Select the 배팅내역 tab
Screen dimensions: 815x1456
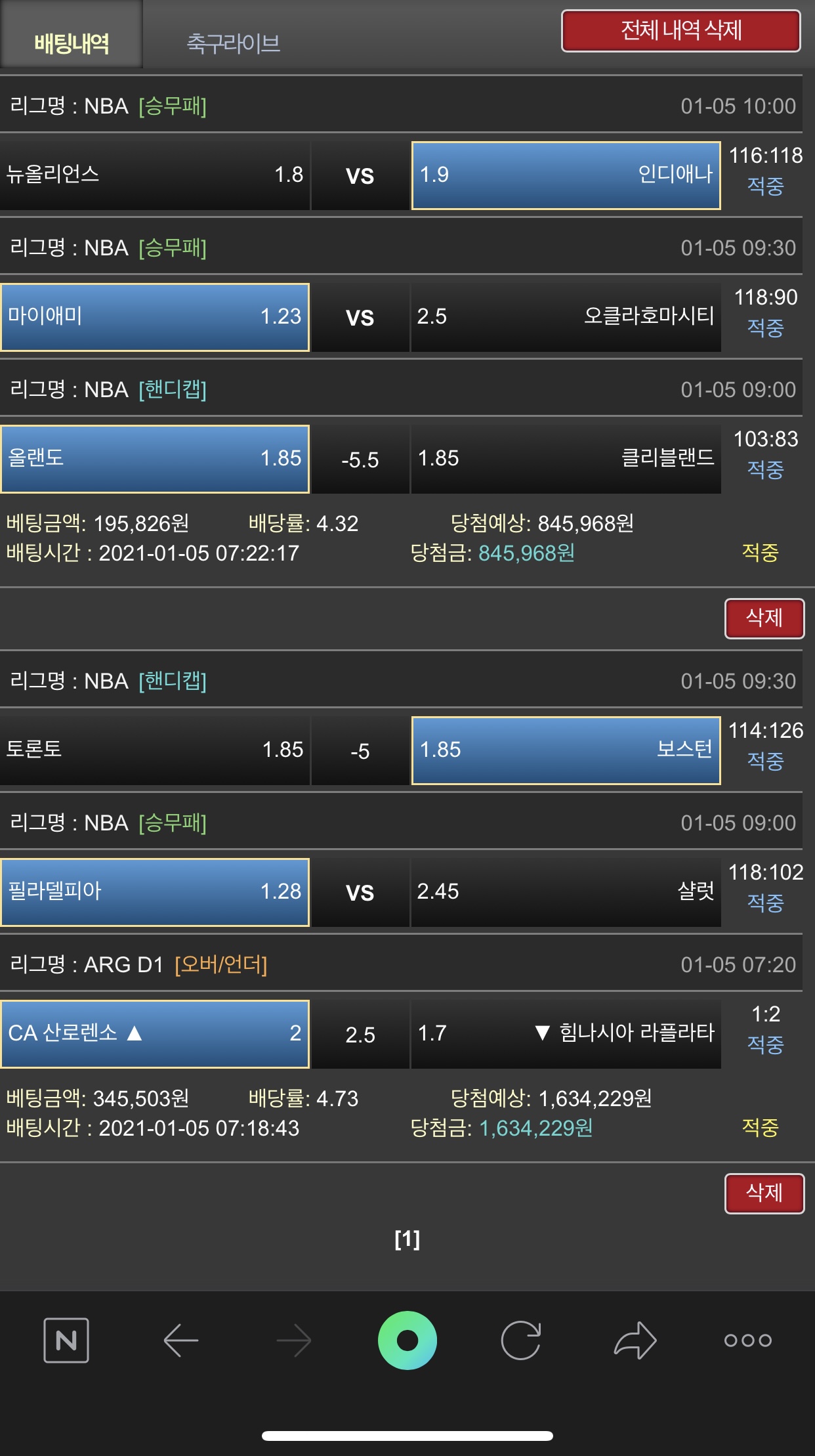coord(72,43)
